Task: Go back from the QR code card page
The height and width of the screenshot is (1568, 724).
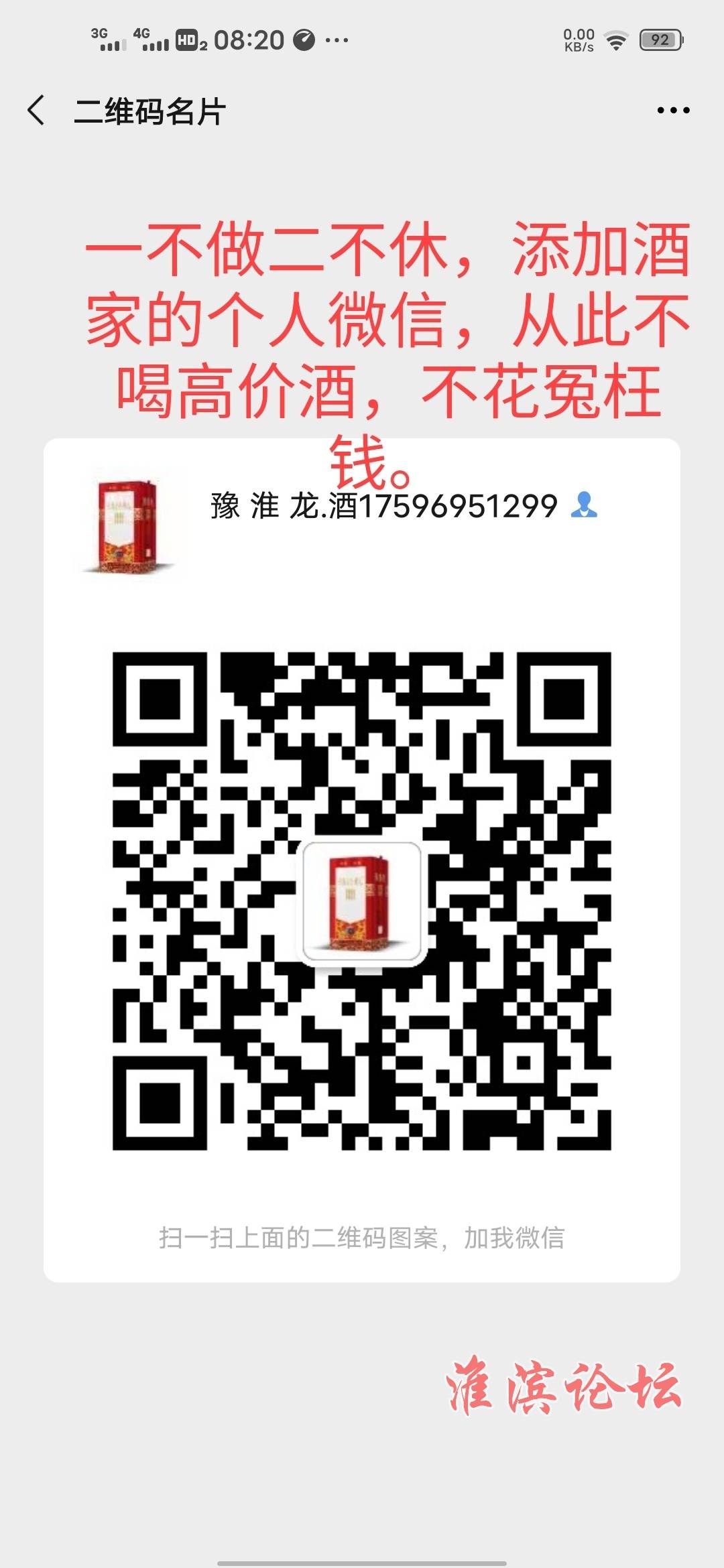Action: tap(37, 111)
